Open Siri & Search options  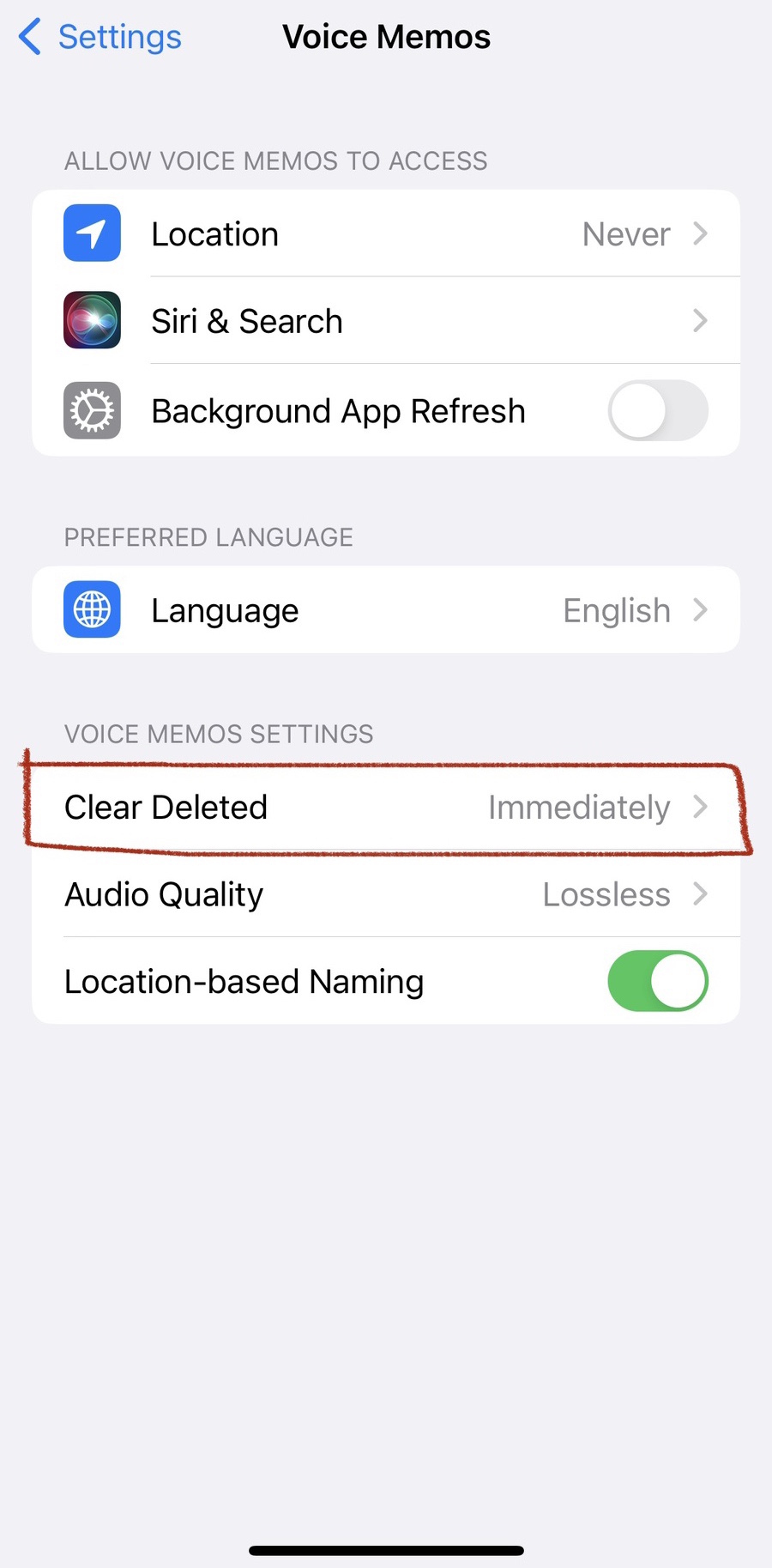point(386,321)
